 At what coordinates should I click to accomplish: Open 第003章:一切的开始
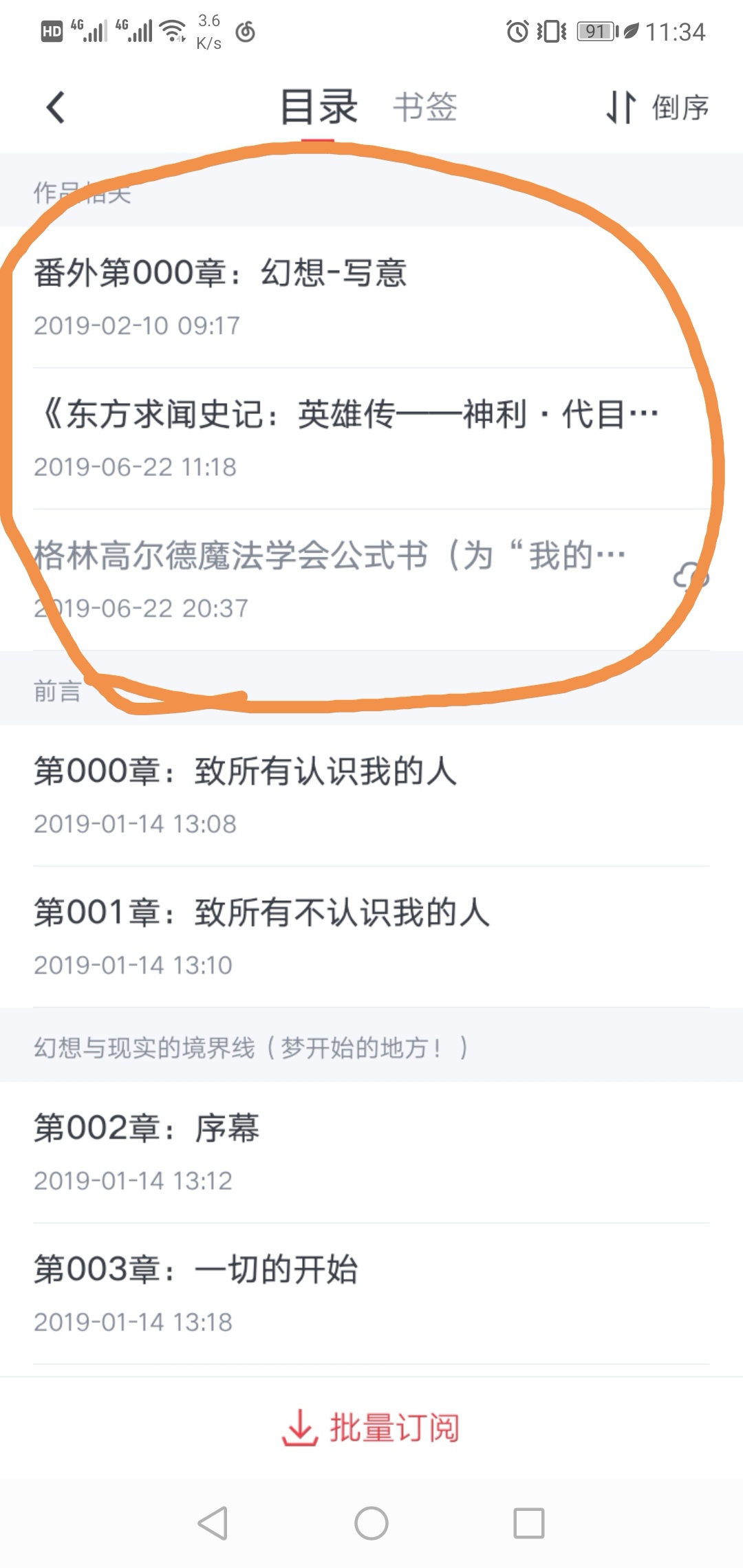371,1294
